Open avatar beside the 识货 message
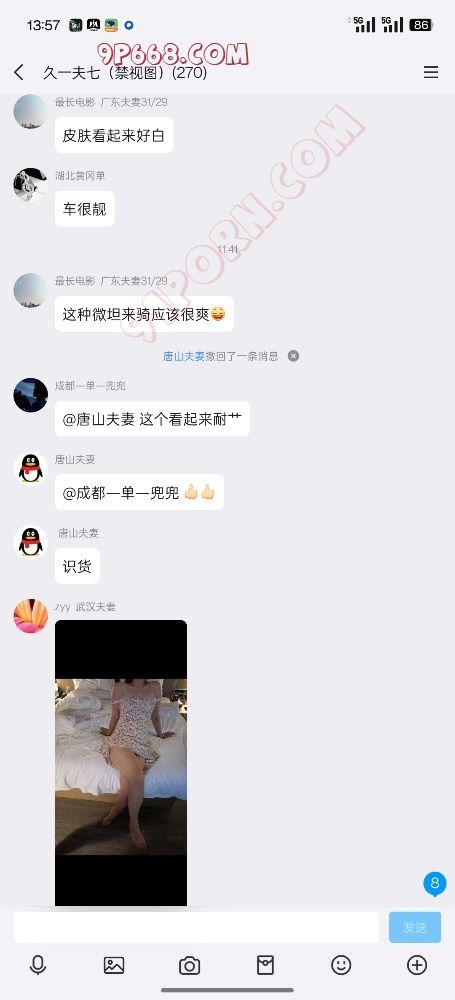Image resolution: width=455 pixels, height=1000 pixels. click(31, 542)
